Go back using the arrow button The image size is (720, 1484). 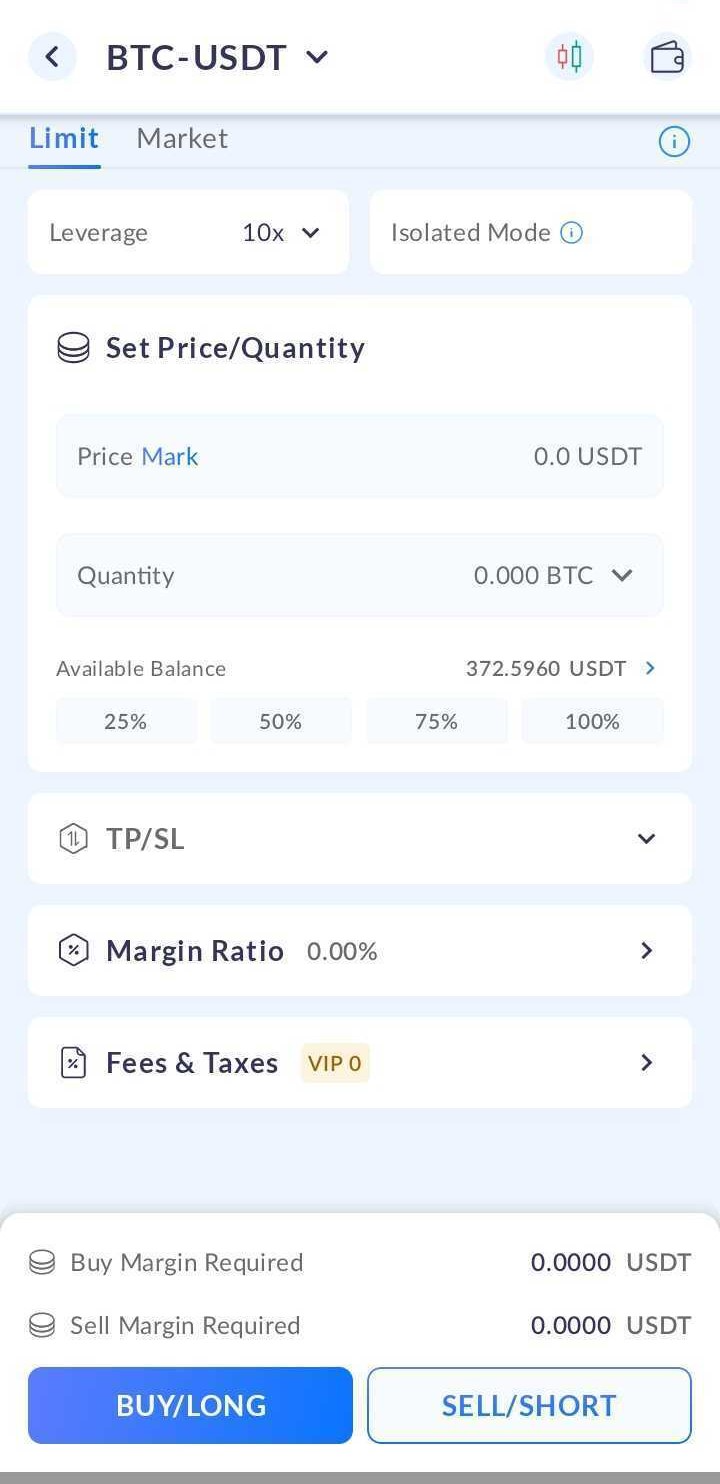(x=52, y=57)
